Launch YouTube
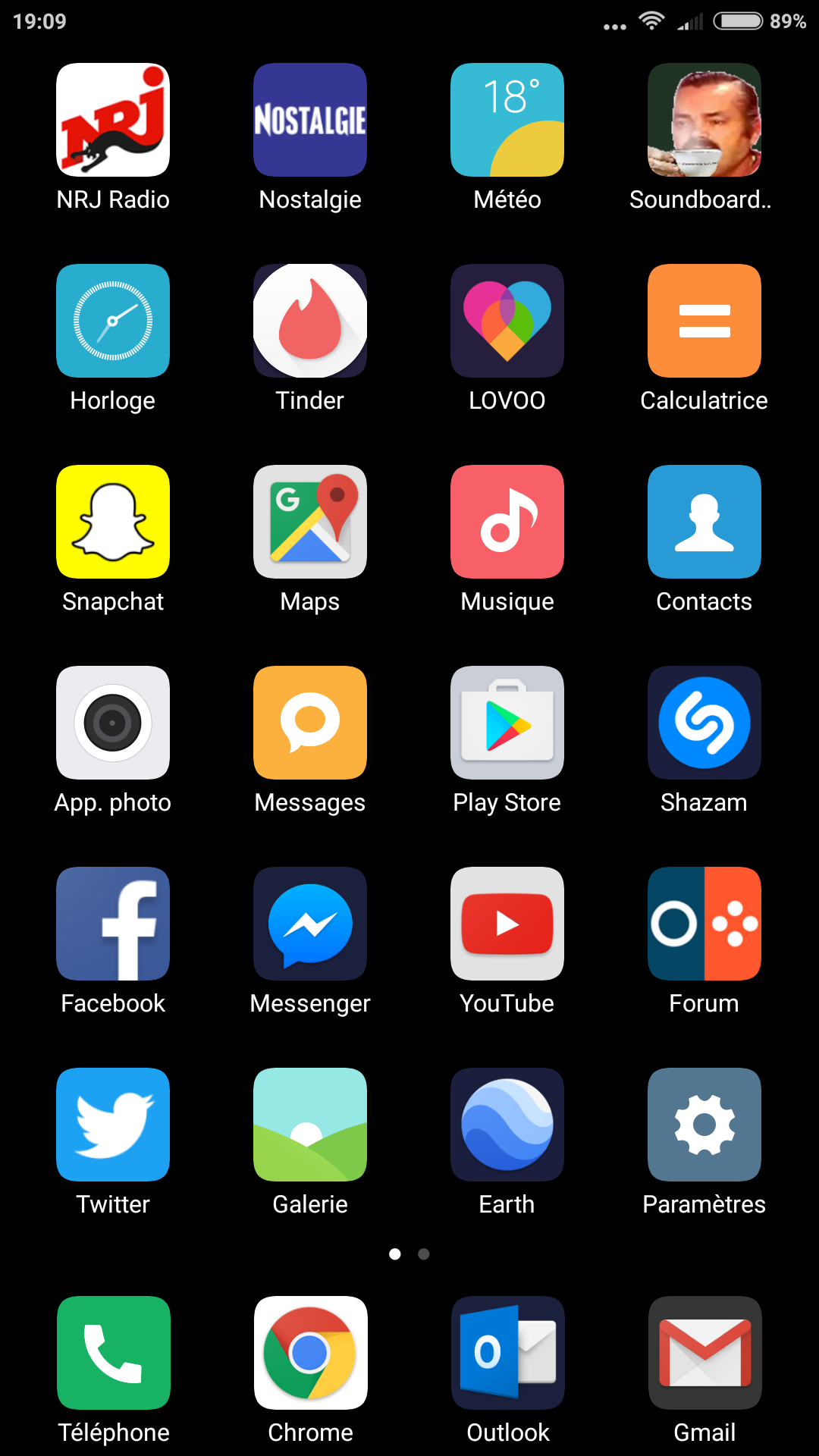The width and height of the screenshot is (819, 1456). pyautogui.click(x=507, y=924)
